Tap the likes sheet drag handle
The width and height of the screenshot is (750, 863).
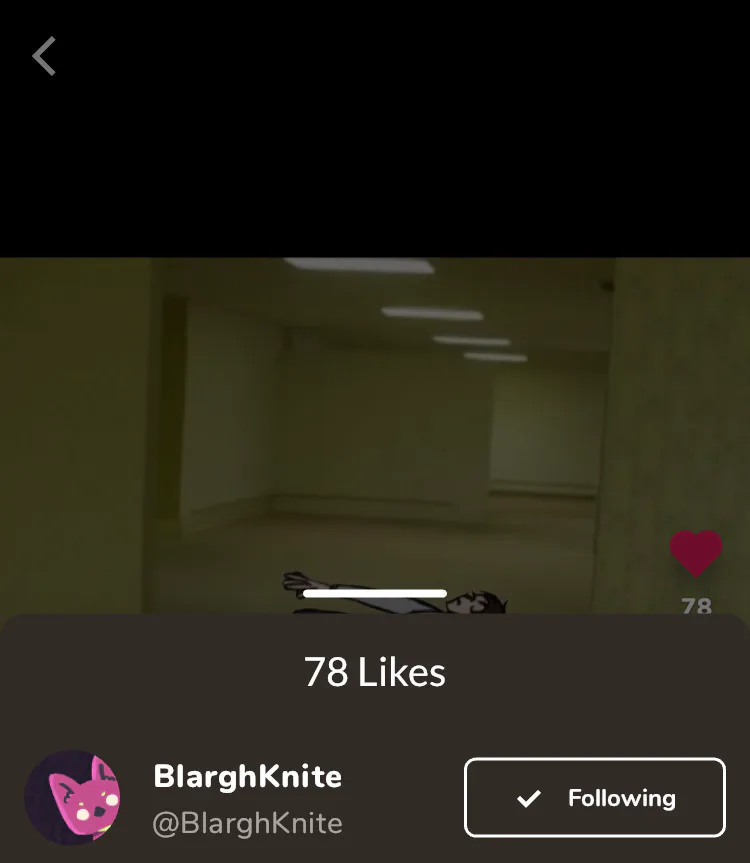click(375, 594)
